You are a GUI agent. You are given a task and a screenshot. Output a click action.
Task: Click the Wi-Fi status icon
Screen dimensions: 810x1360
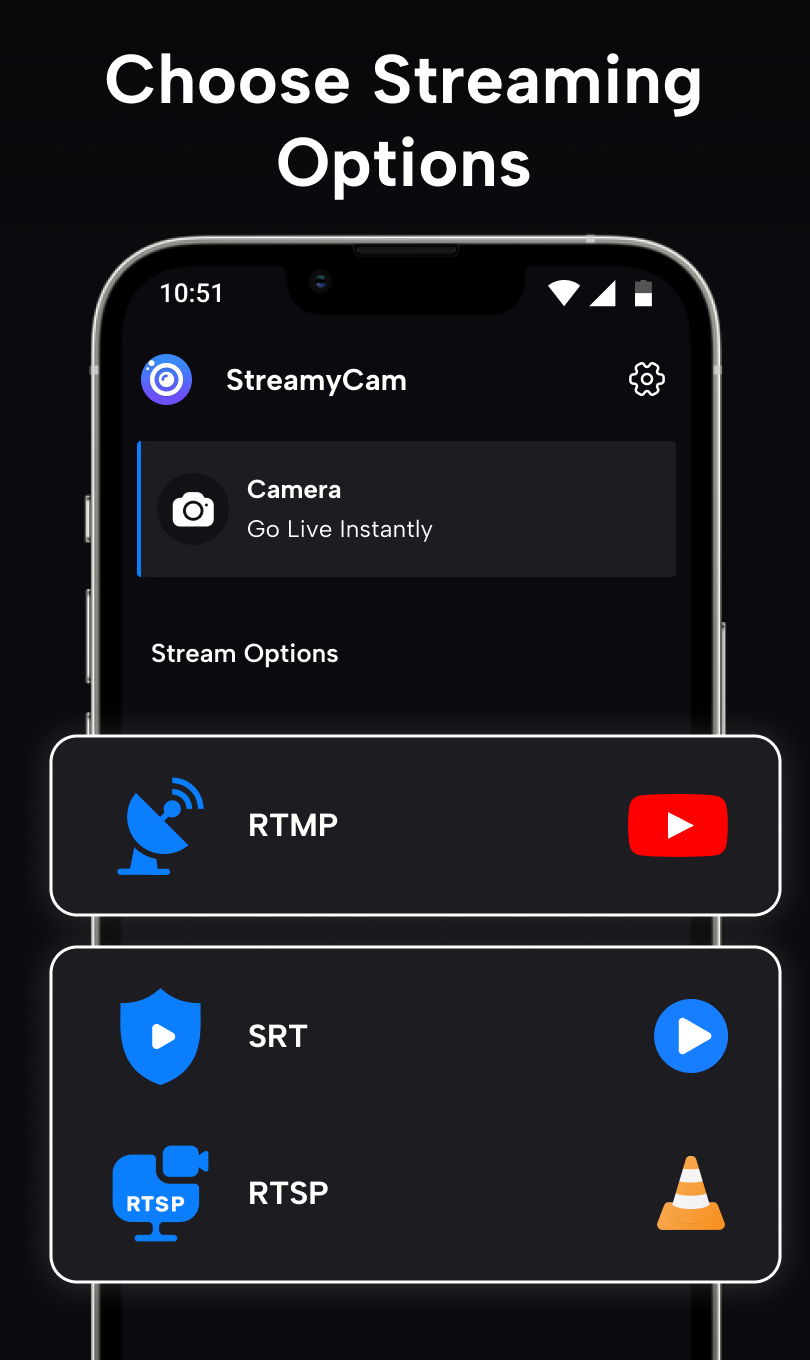[x=563, y=293]
